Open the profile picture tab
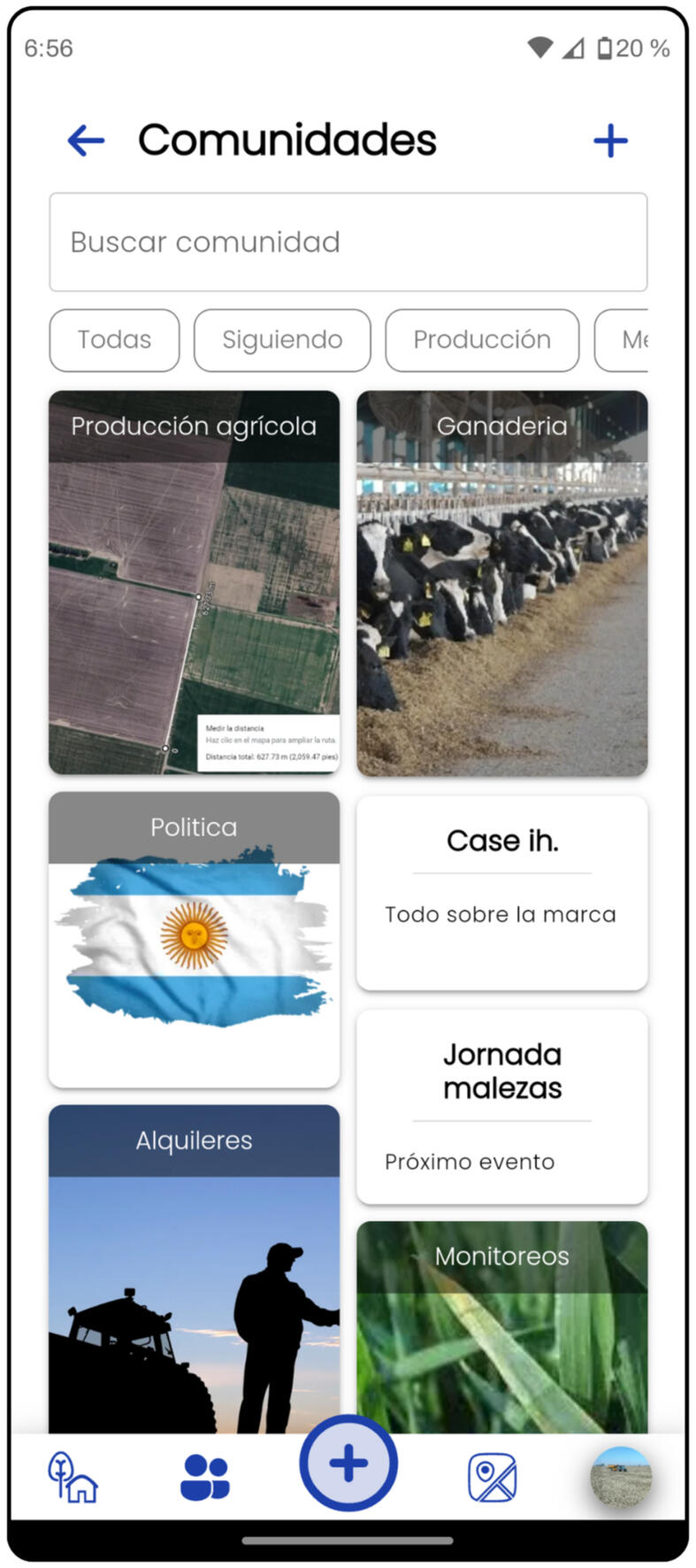Screen dimensions: 696x1568 pos(621,1476)
